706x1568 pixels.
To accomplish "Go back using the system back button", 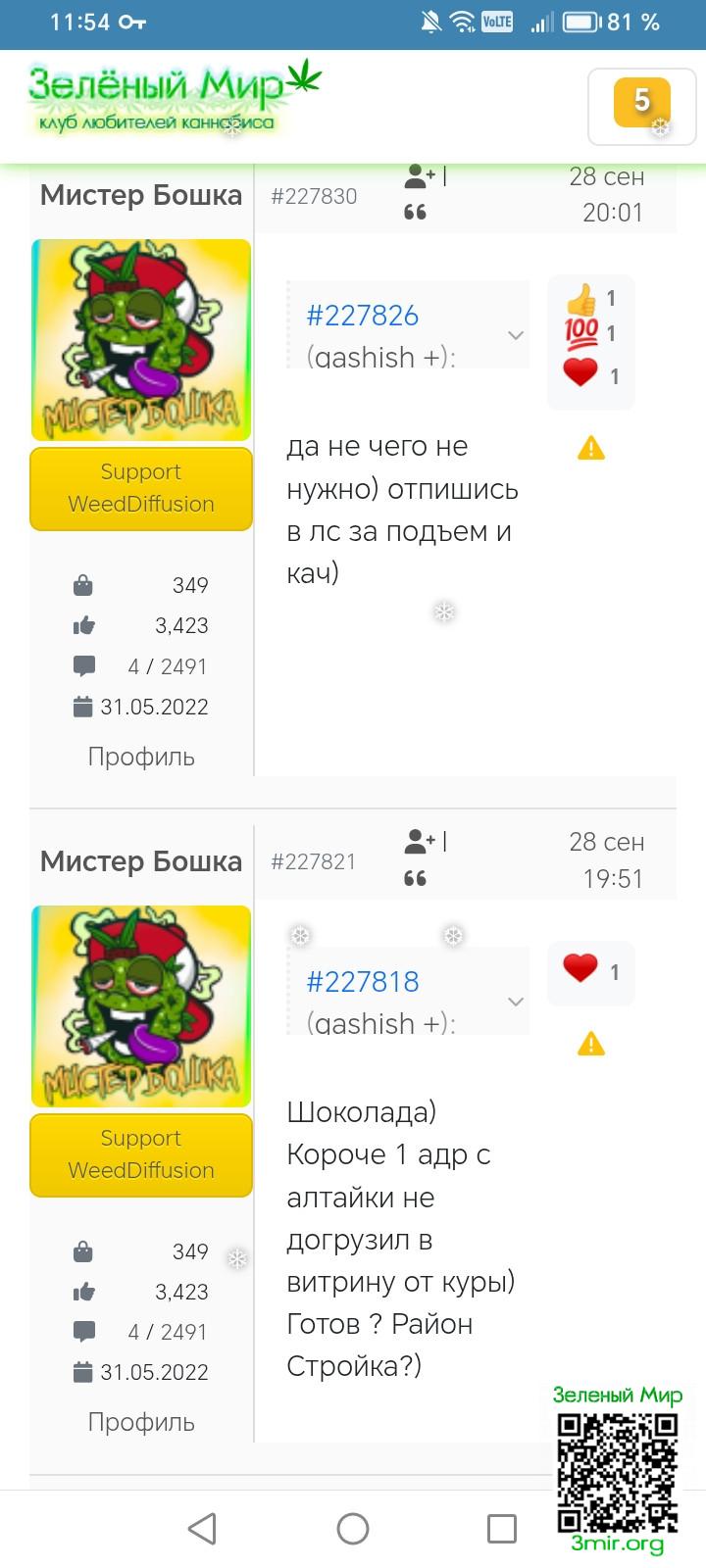I will click(x=202, y=1529).
